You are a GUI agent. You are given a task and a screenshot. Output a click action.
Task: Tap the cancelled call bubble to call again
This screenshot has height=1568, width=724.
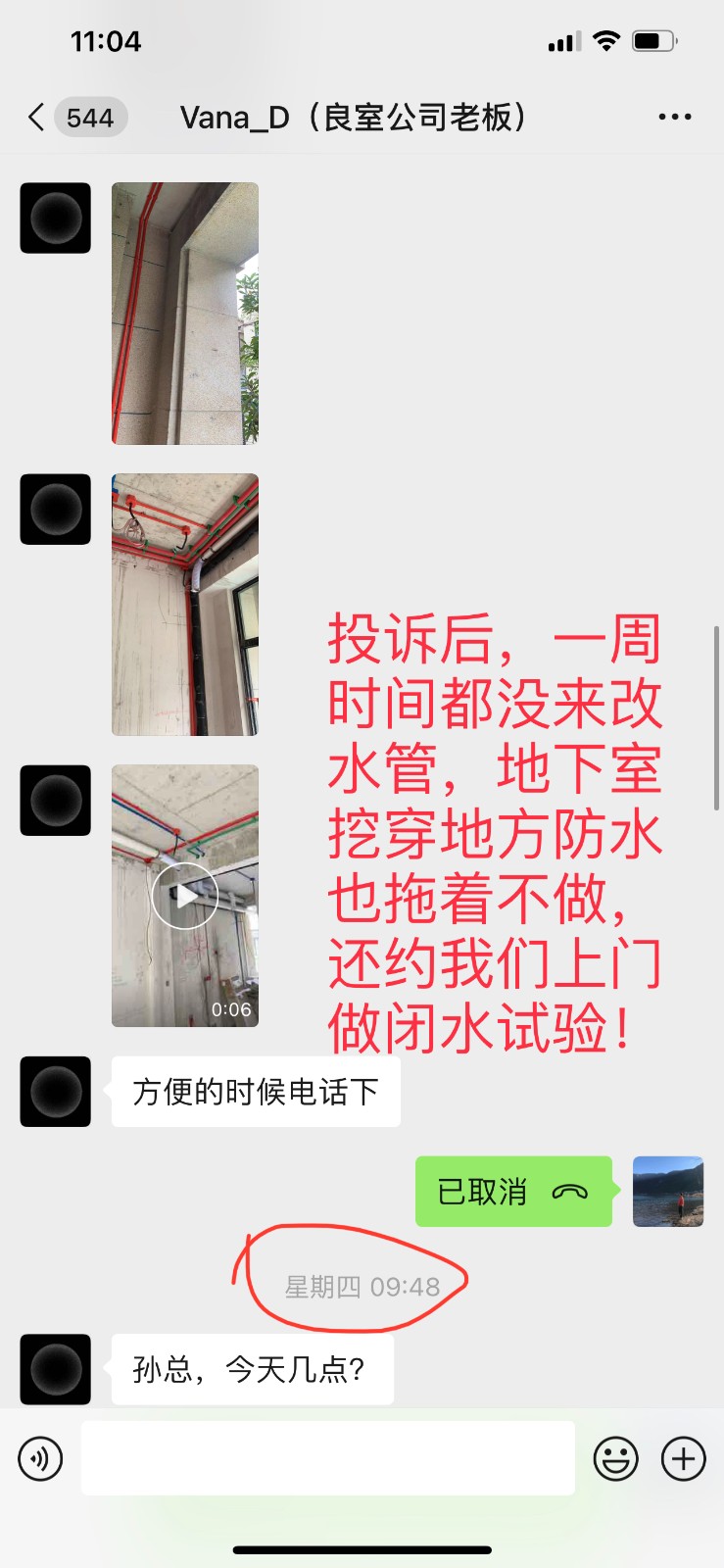[512, 1192]
